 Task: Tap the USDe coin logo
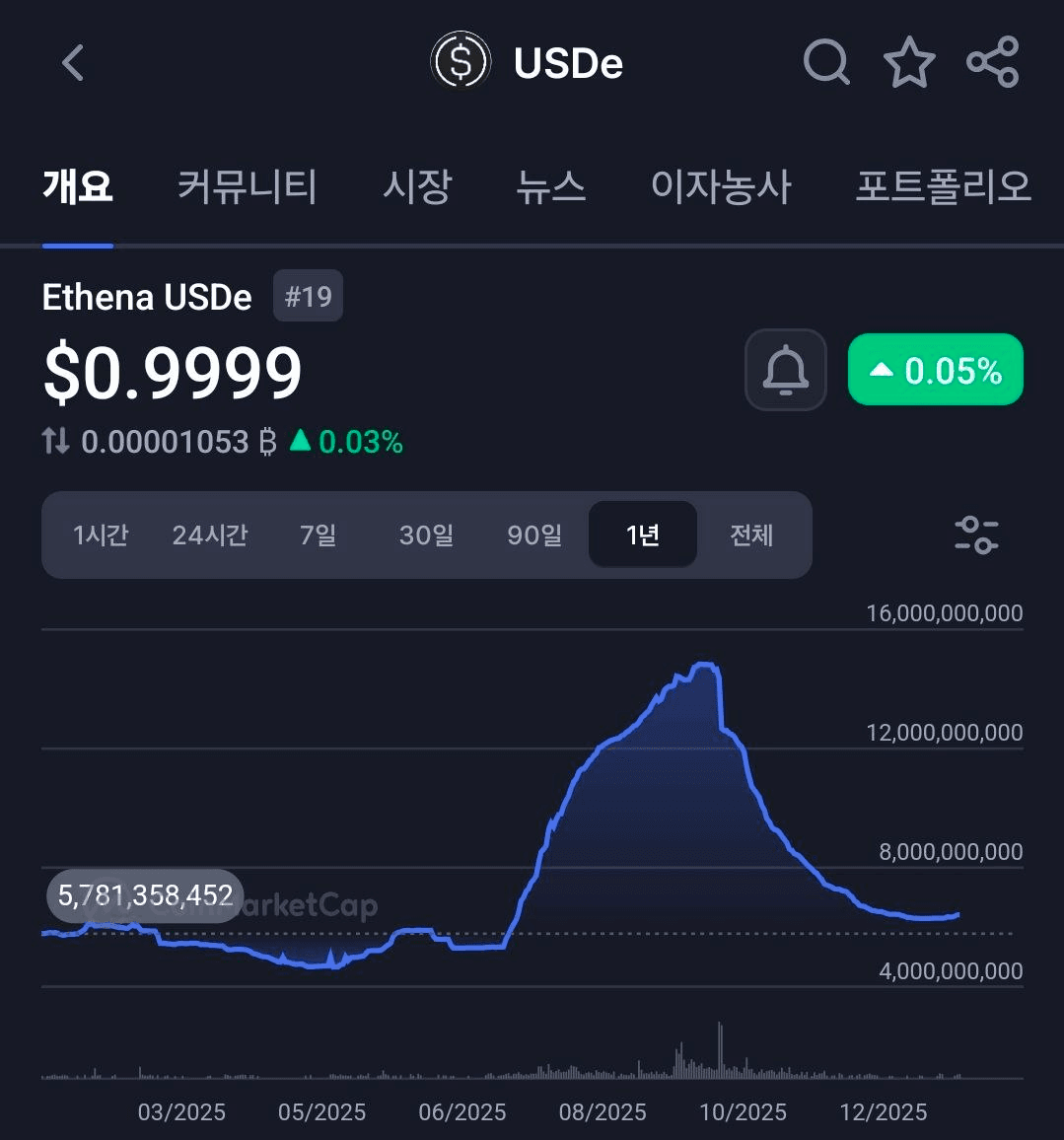[460, 61]
